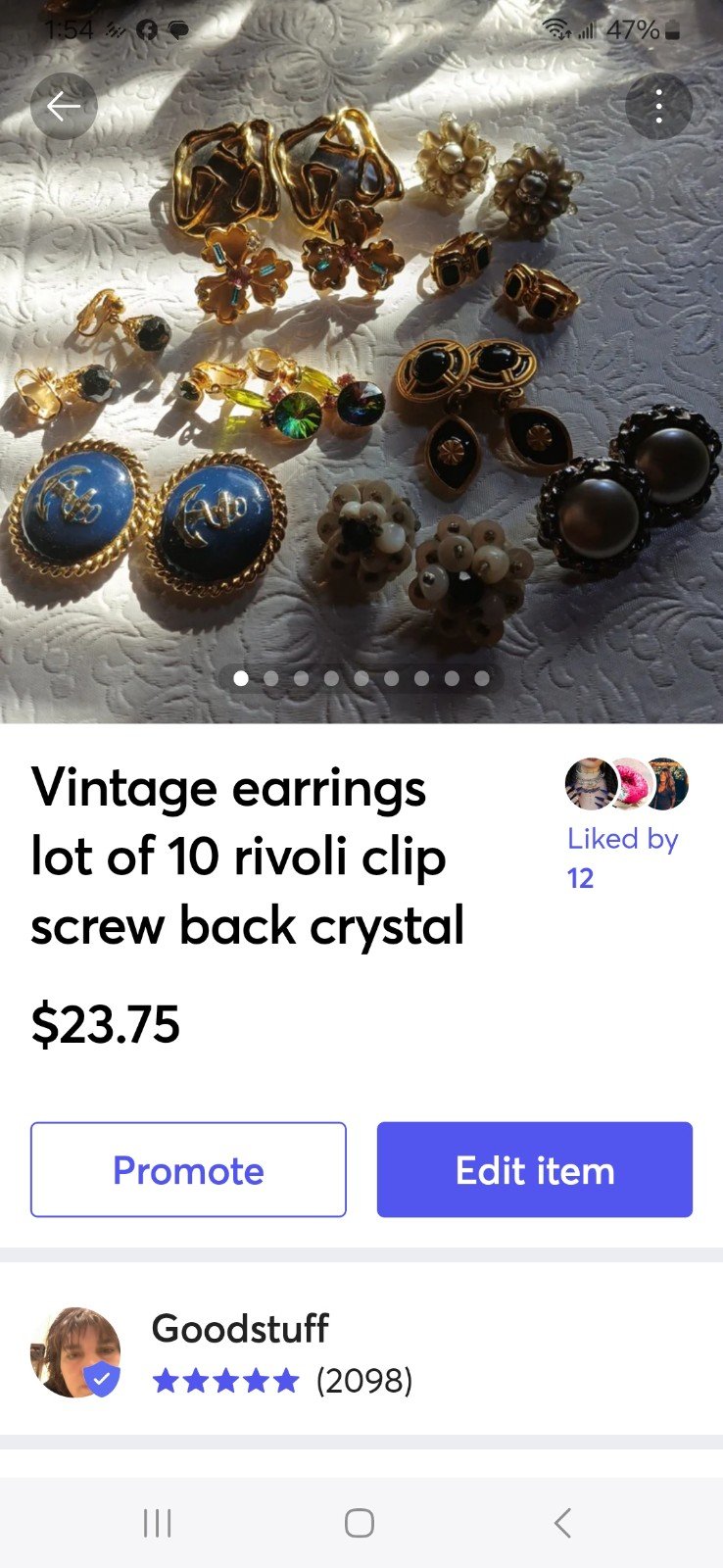Tap the system home button

(x=360, y=1523)
